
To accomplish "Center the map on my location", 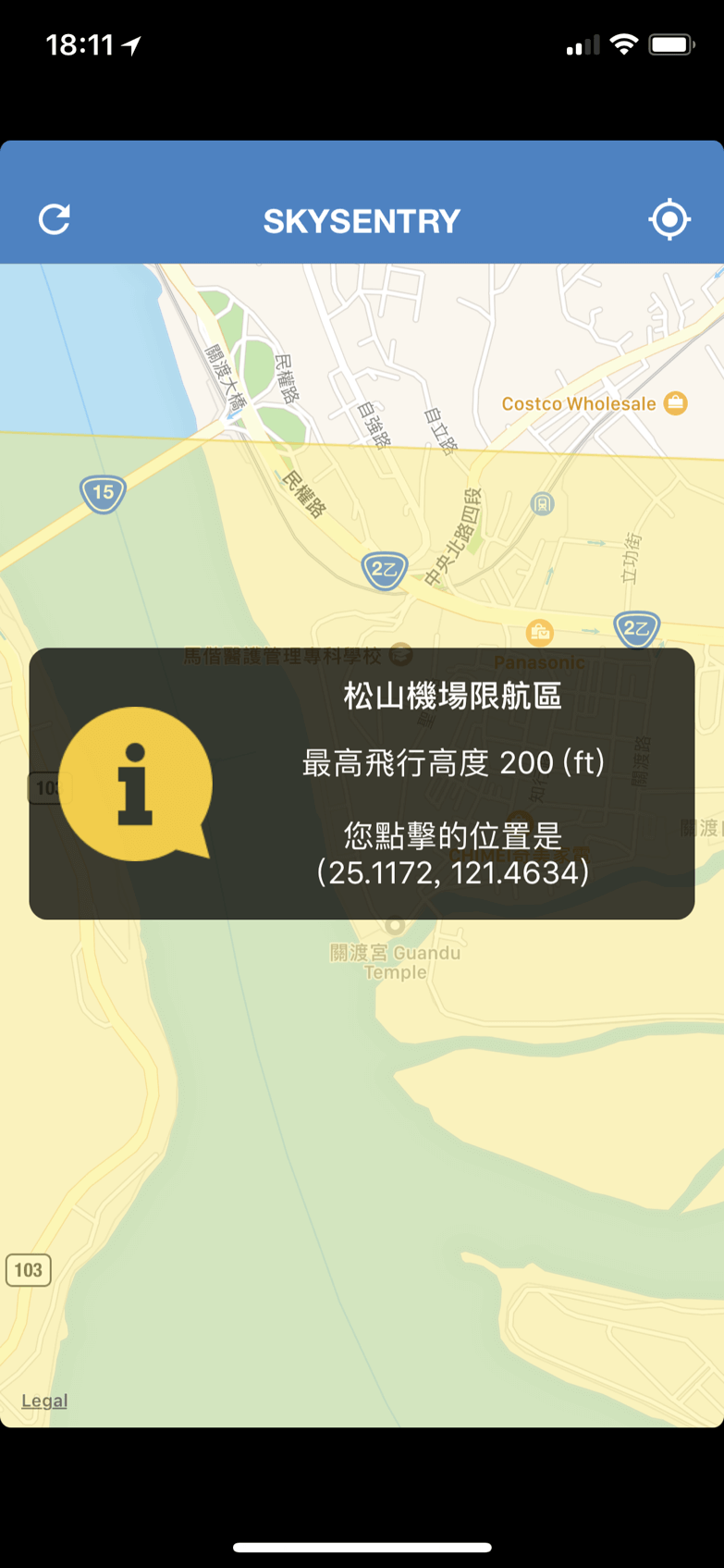I will pyautogui.click(x=669, y=219).
